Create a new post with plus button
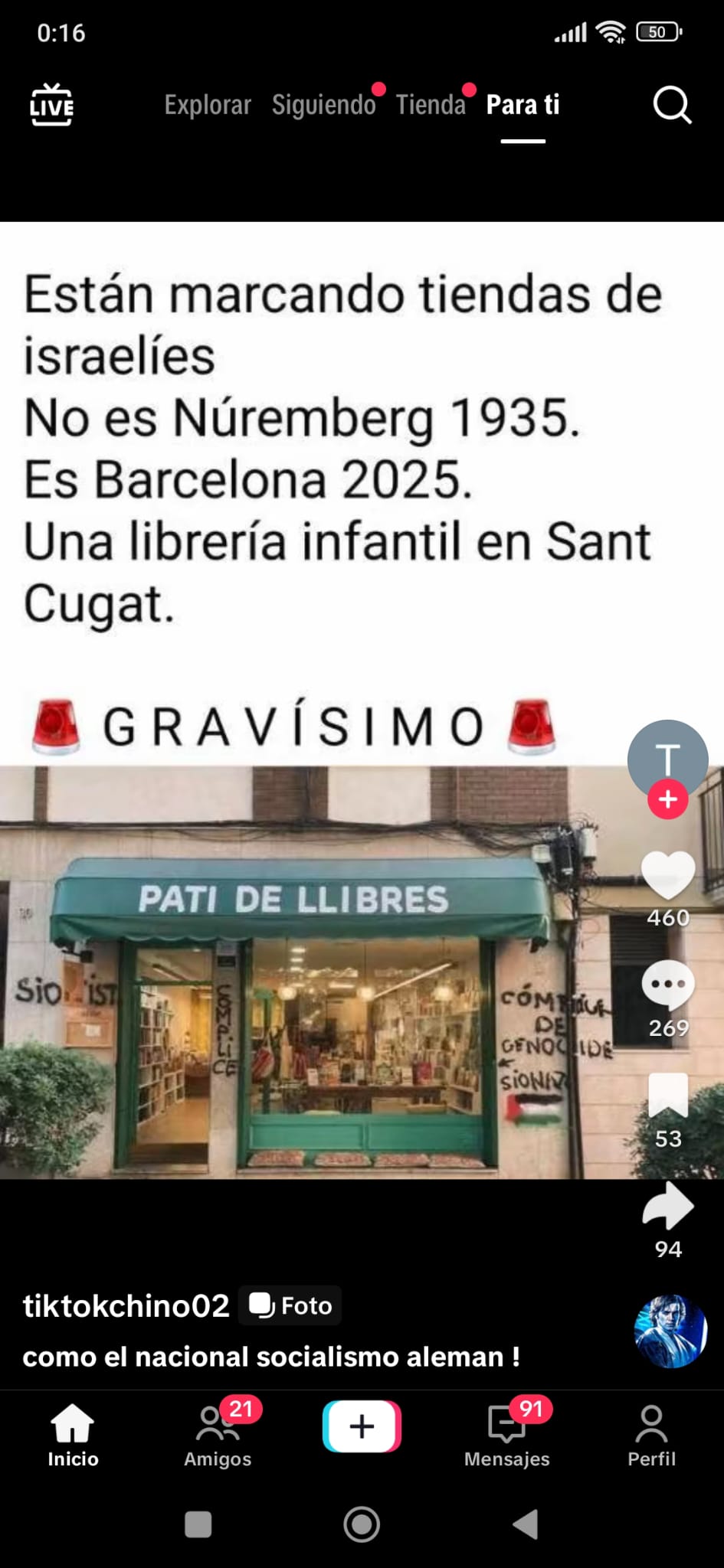 tap(362, 1426)
